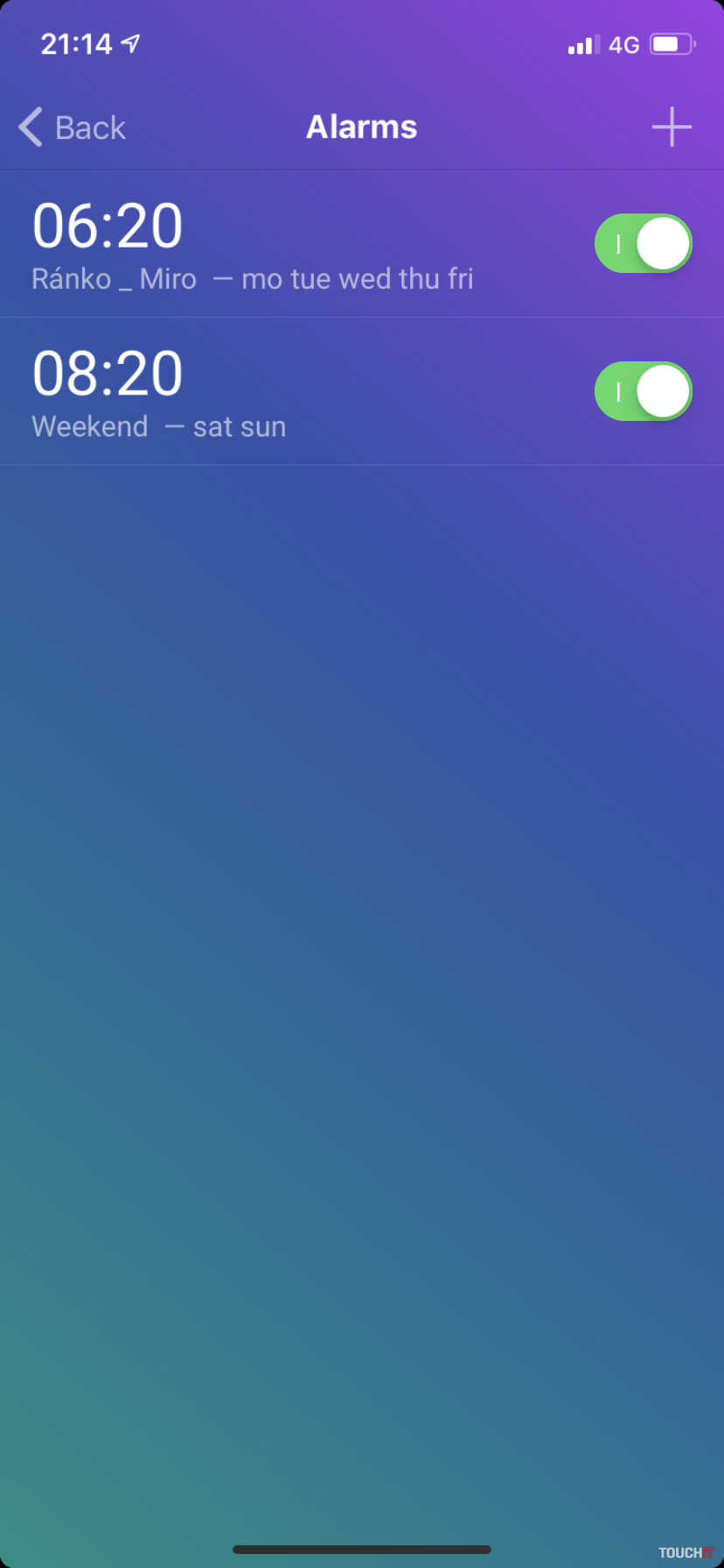Image resolution: width=724 pixels, height=1568 pixels.
Task: Open the 06:20 Ránko _ Miro alarm
Action: (x=254, y=244)
